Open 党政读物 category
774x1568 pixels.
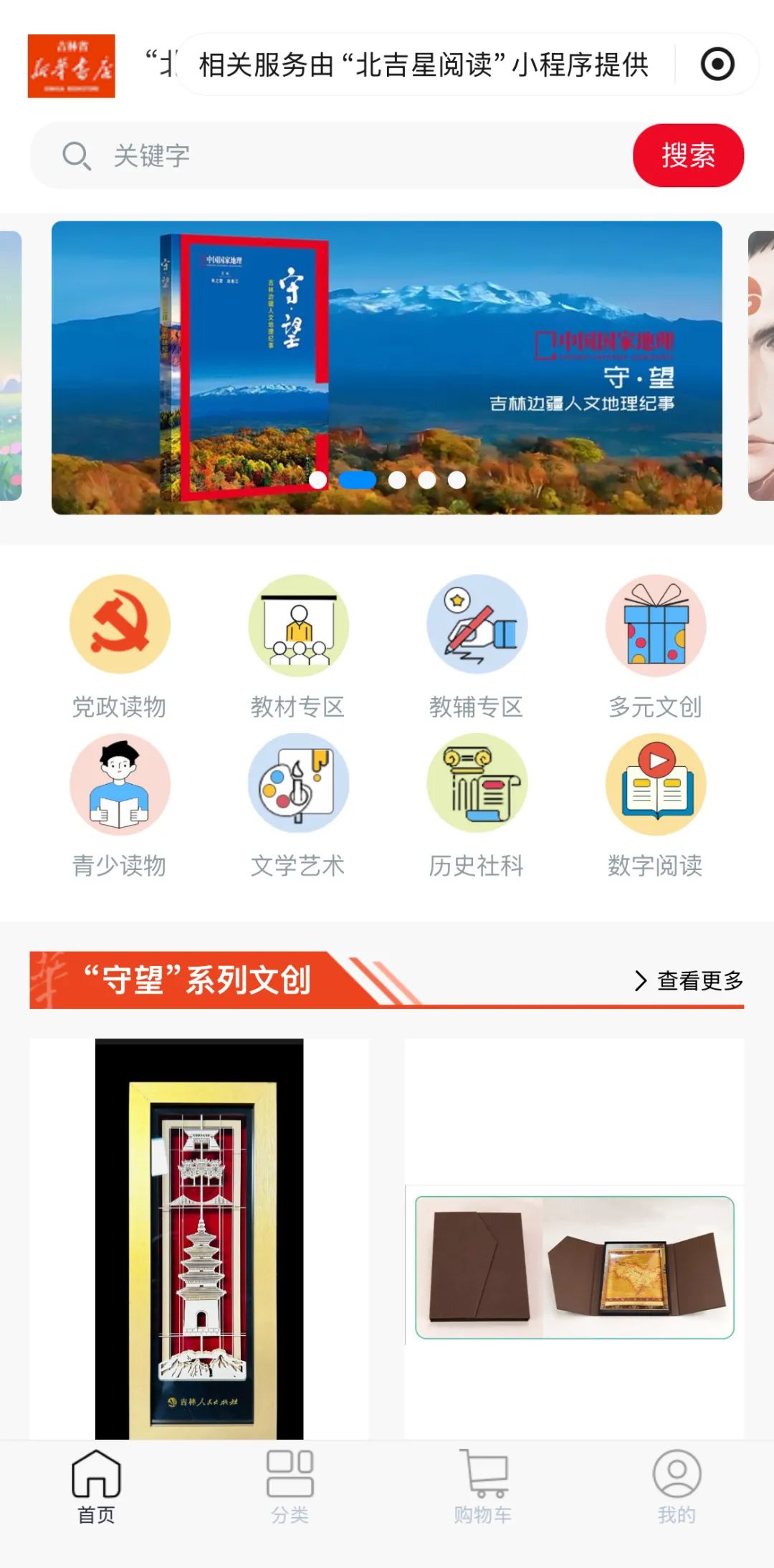pos(120,646)
